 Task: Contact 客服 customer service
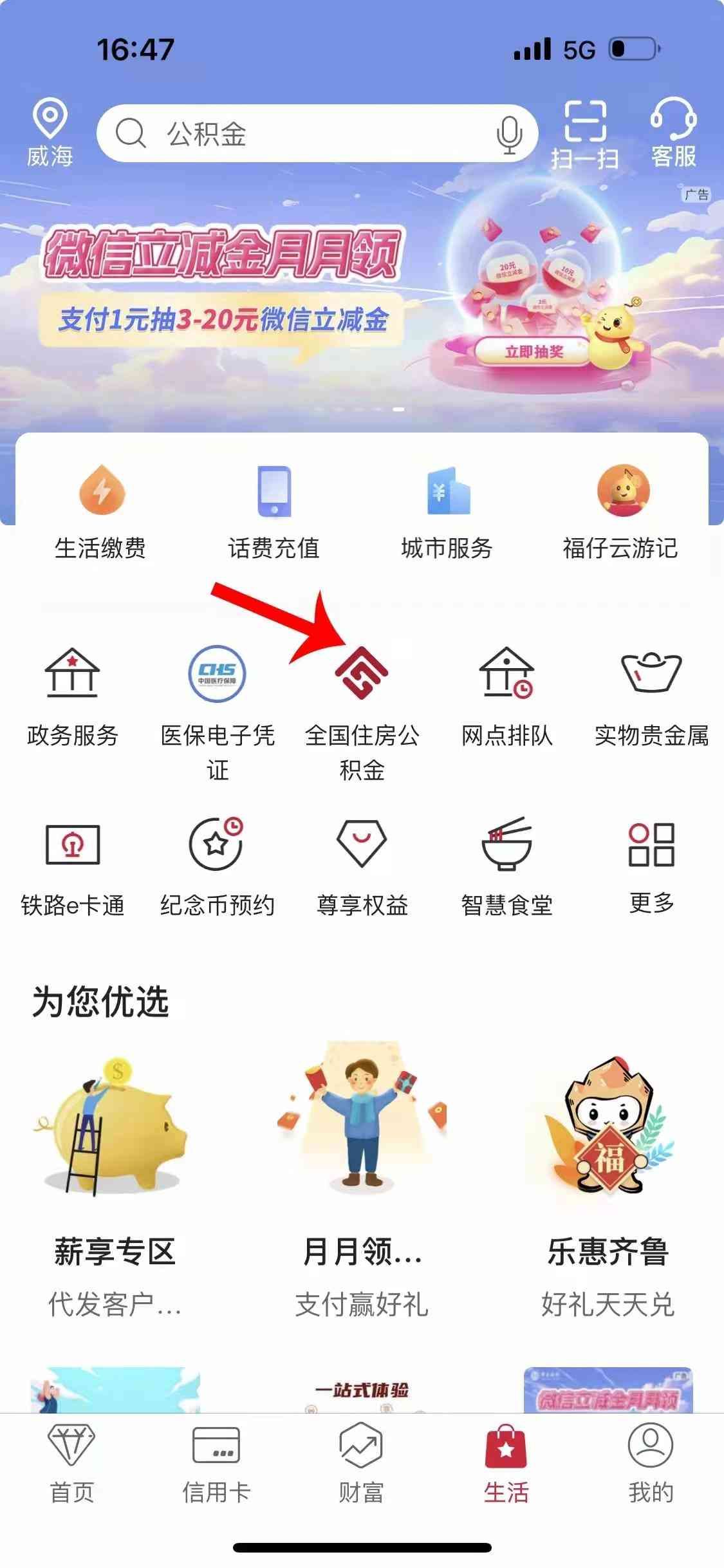pos(673,133)
